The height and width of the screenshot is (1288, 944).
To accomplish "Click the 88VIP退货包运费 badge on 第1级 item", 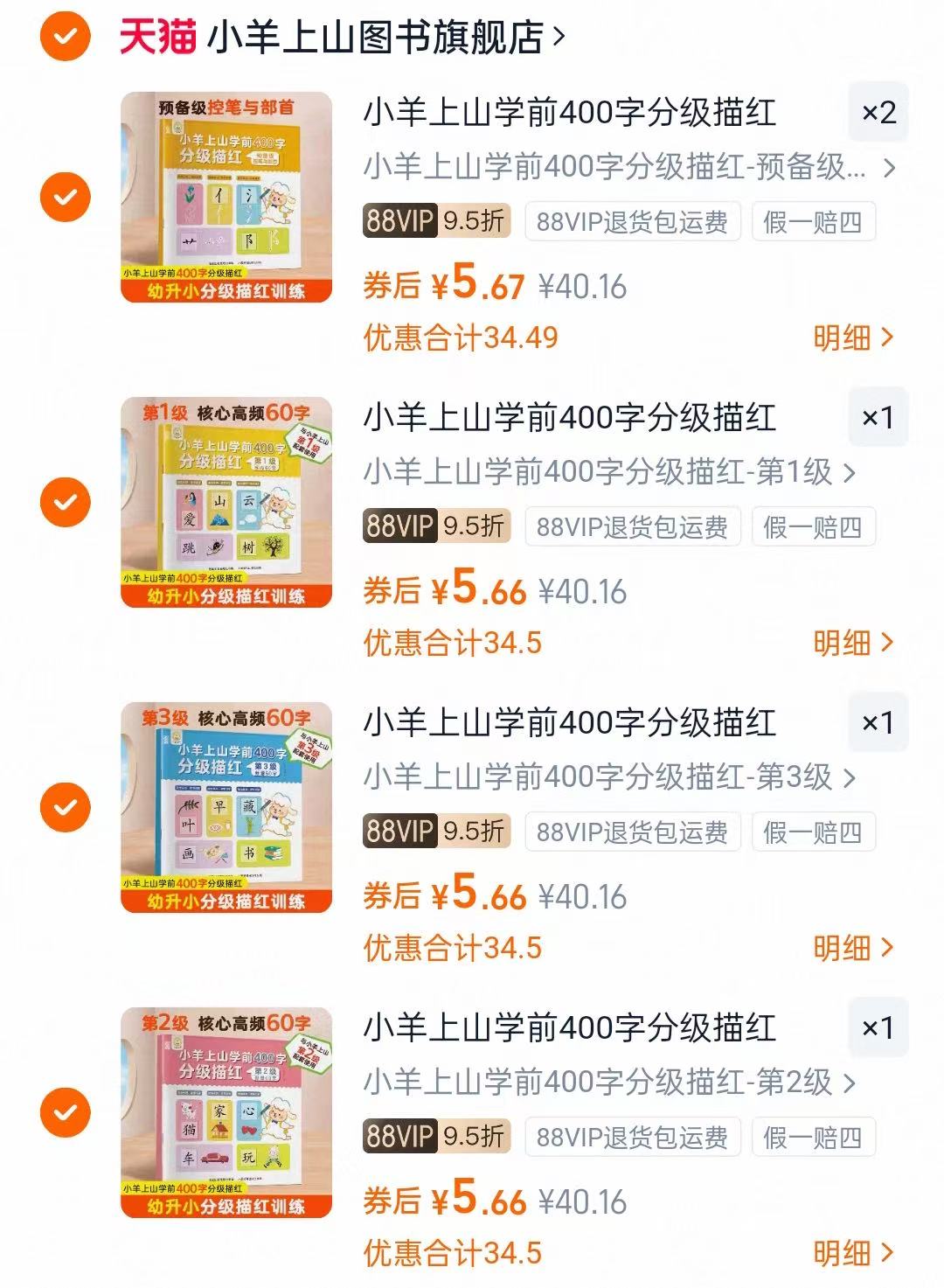I will (x=633, y=526).
